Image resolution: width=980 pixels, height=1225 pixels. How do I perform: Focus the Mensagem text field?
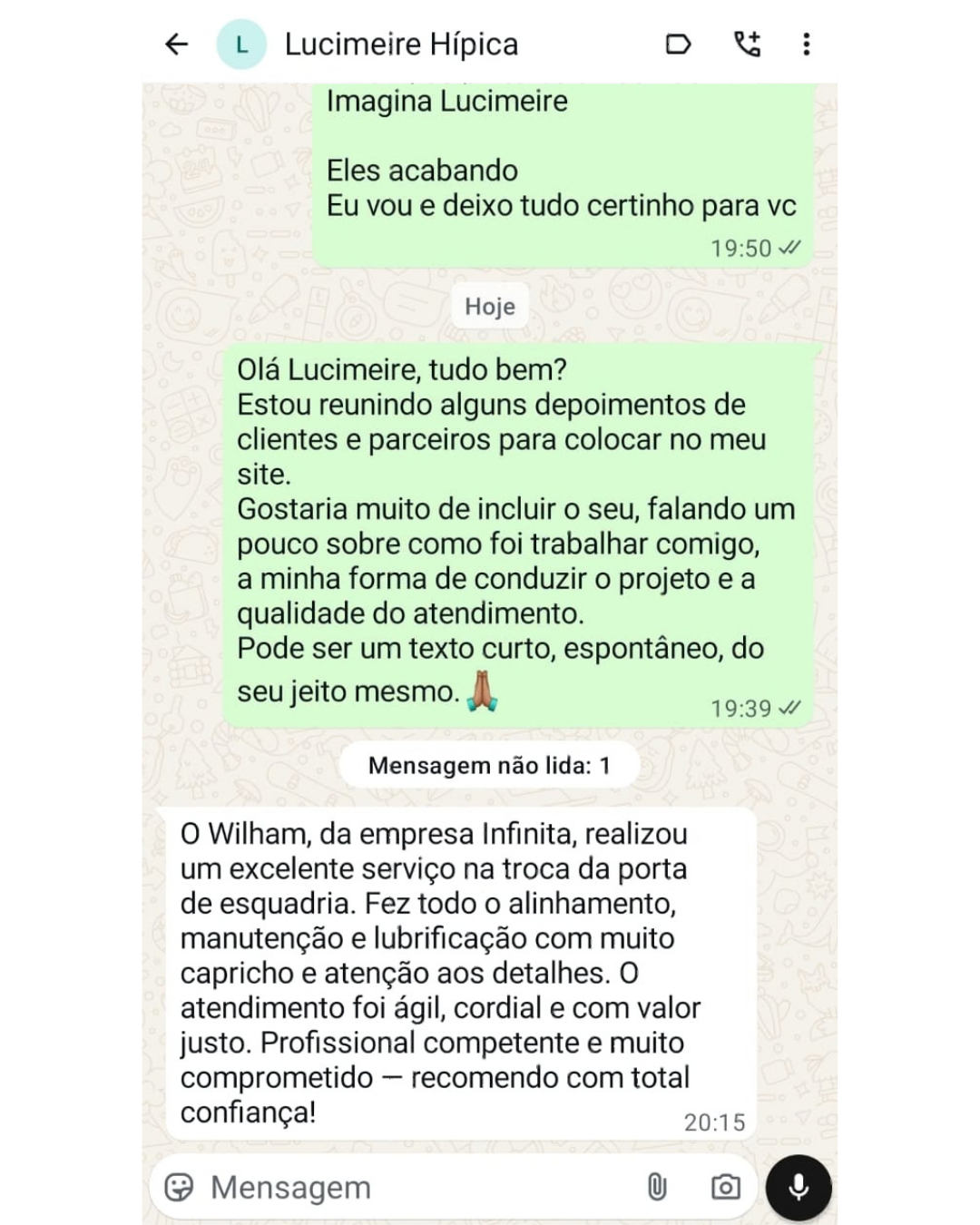tap(408, 1187)
